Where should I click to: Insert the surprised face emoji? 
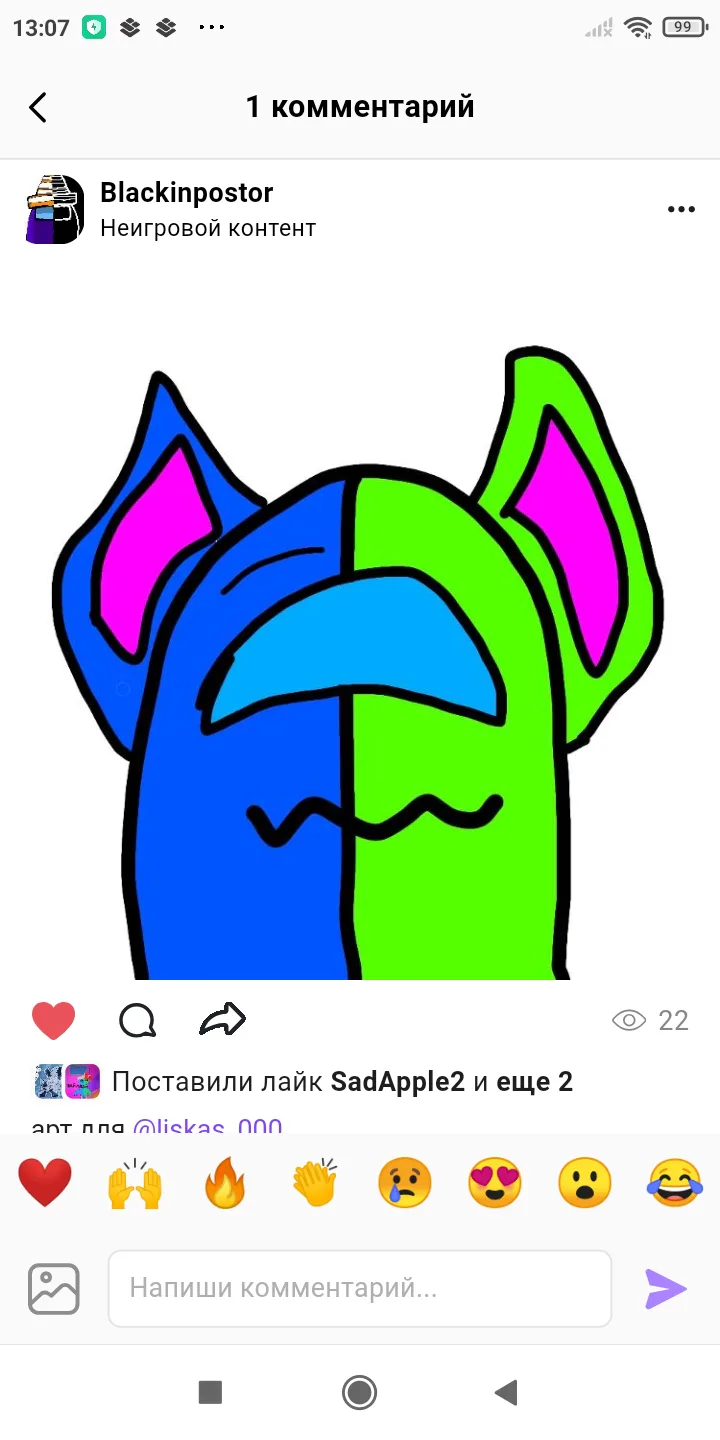[585, 1184]
